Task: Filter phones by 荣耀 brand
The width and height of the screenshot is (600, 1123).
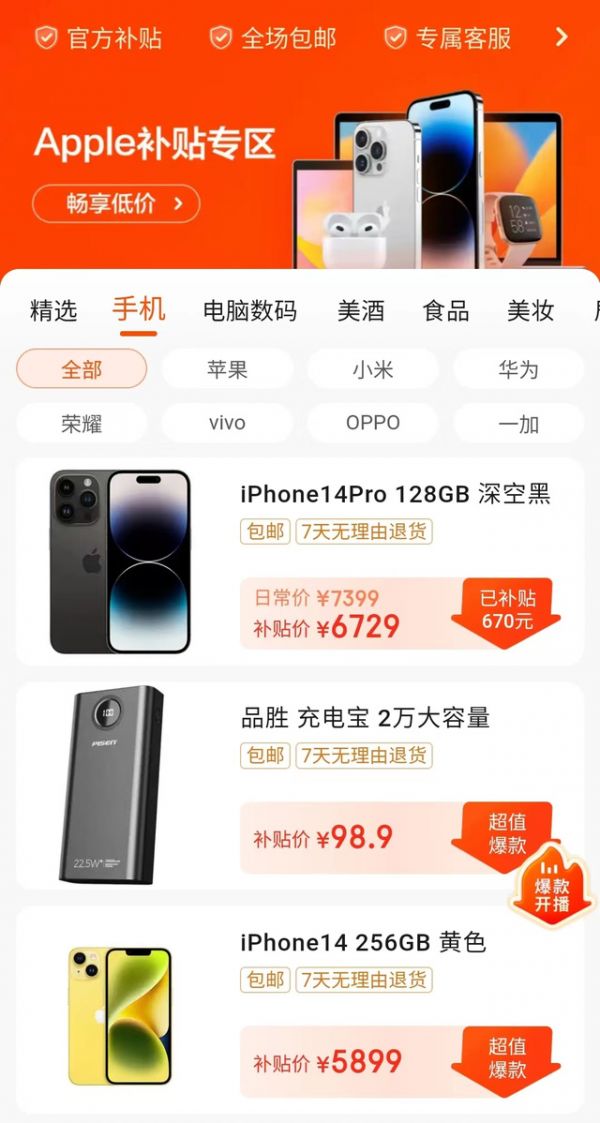Action: [81, 423]
